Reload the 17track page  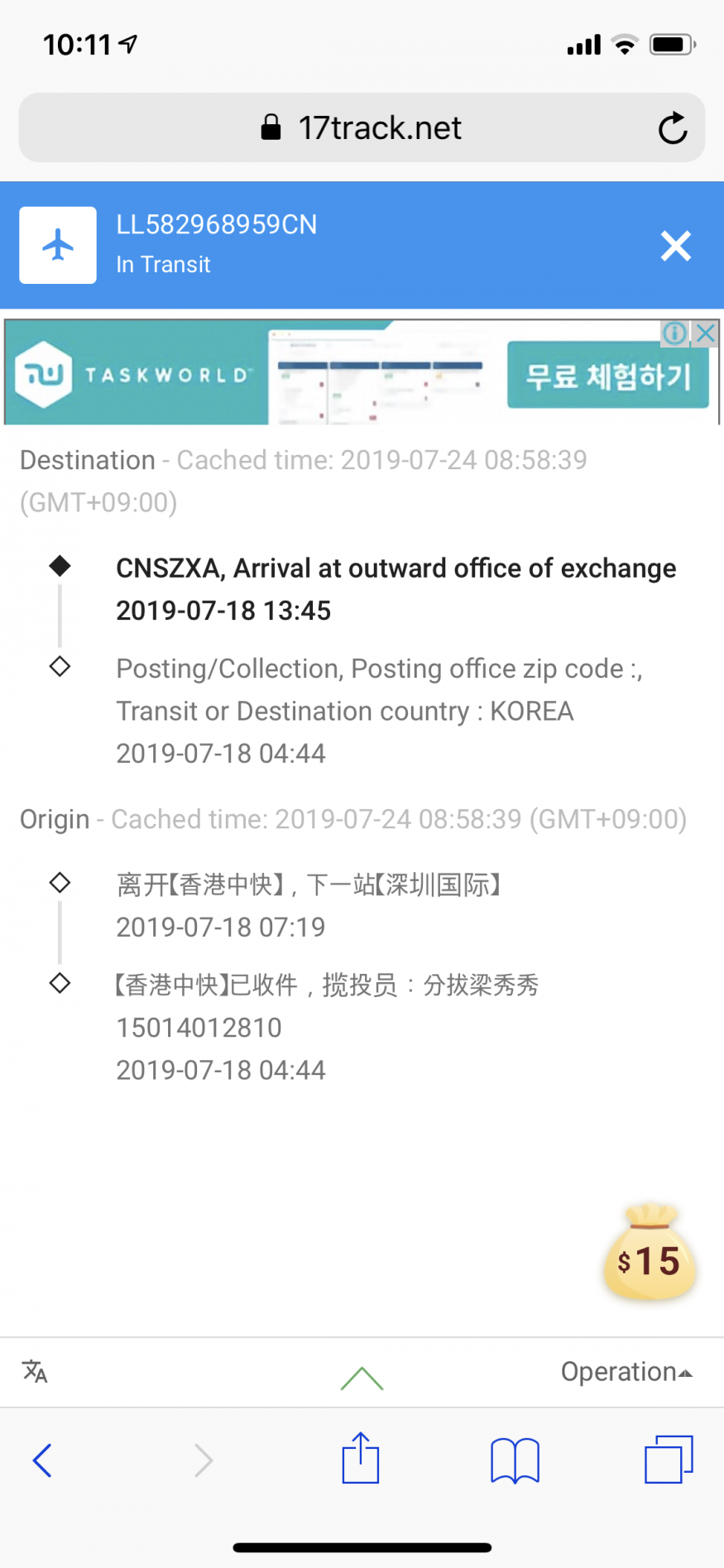(672, 128)
